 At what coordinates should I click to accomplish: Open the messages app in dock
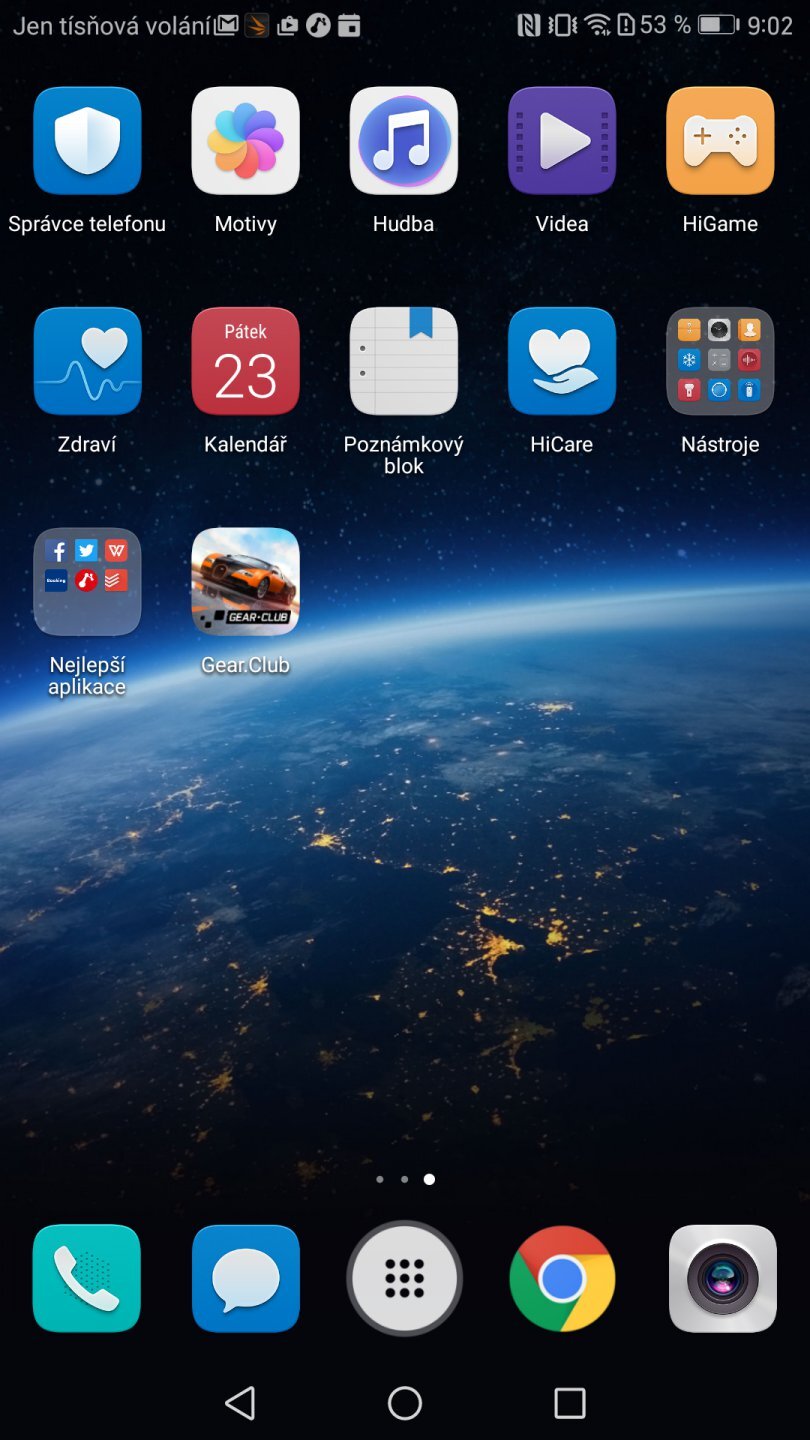(x=245, y=1278)
